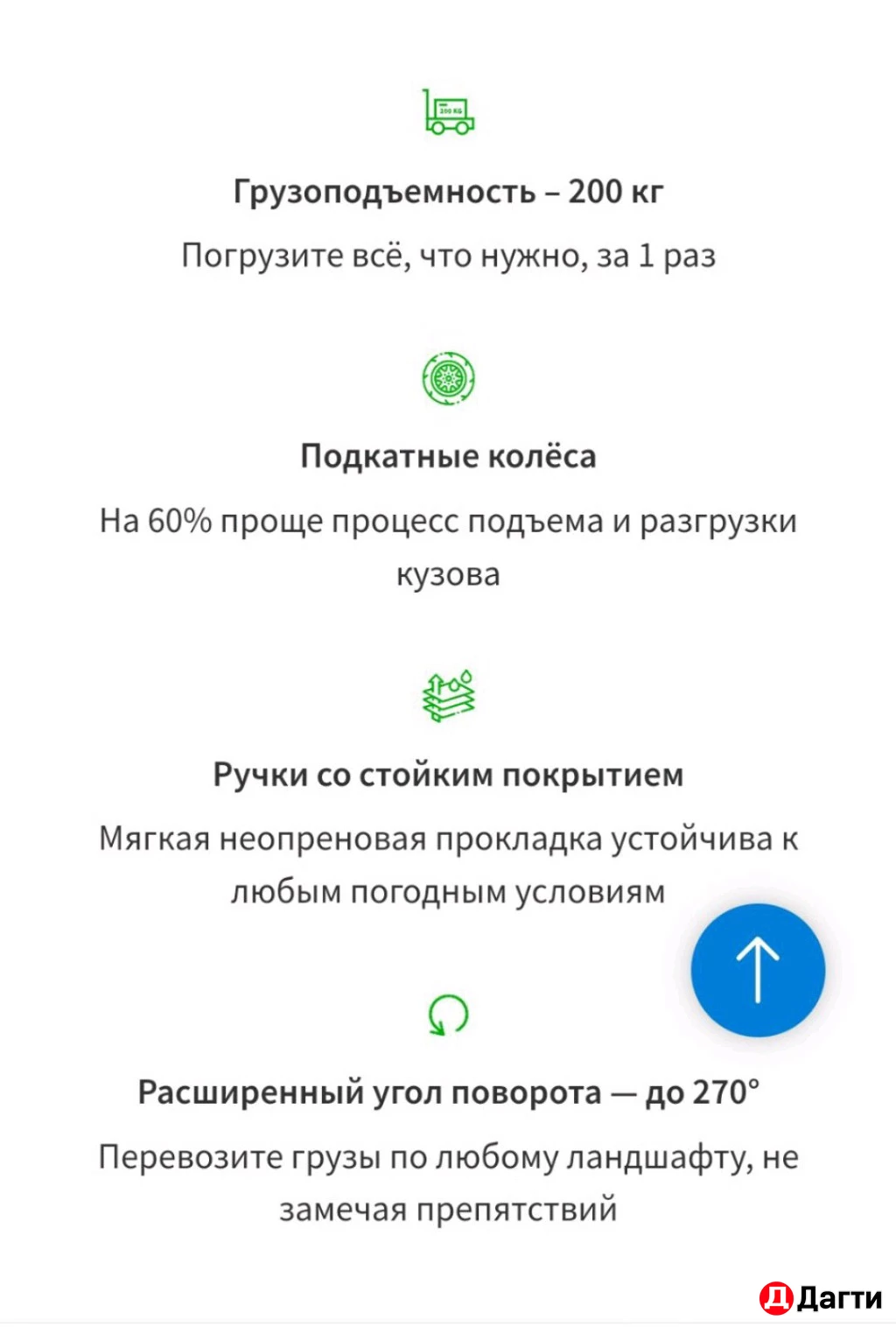Select the heading Грузоподъемность – 200 кг
The width and height of the screenshot is (896, 1327).
[448, 191]
